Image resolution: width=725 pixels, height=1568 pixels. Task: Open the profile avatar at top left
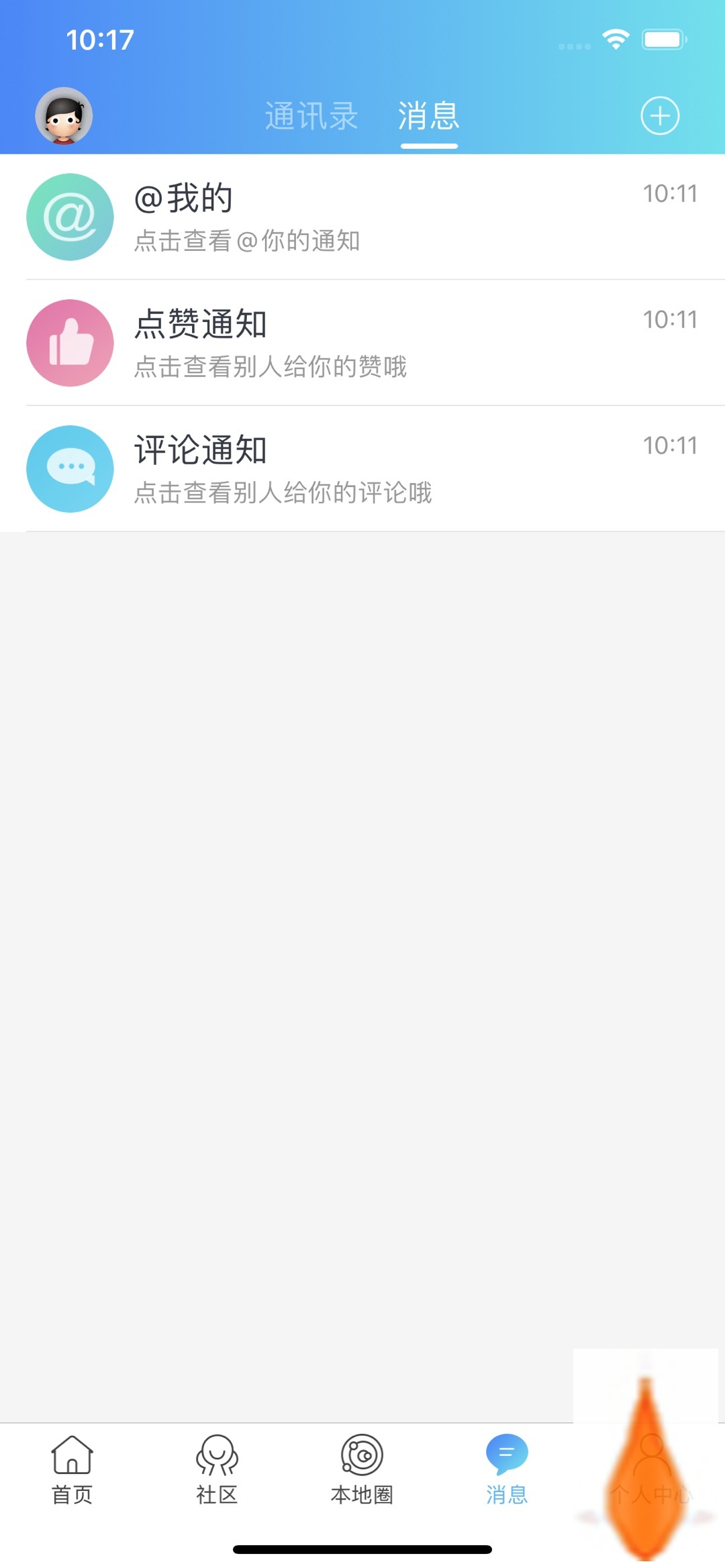coord(64,115)
